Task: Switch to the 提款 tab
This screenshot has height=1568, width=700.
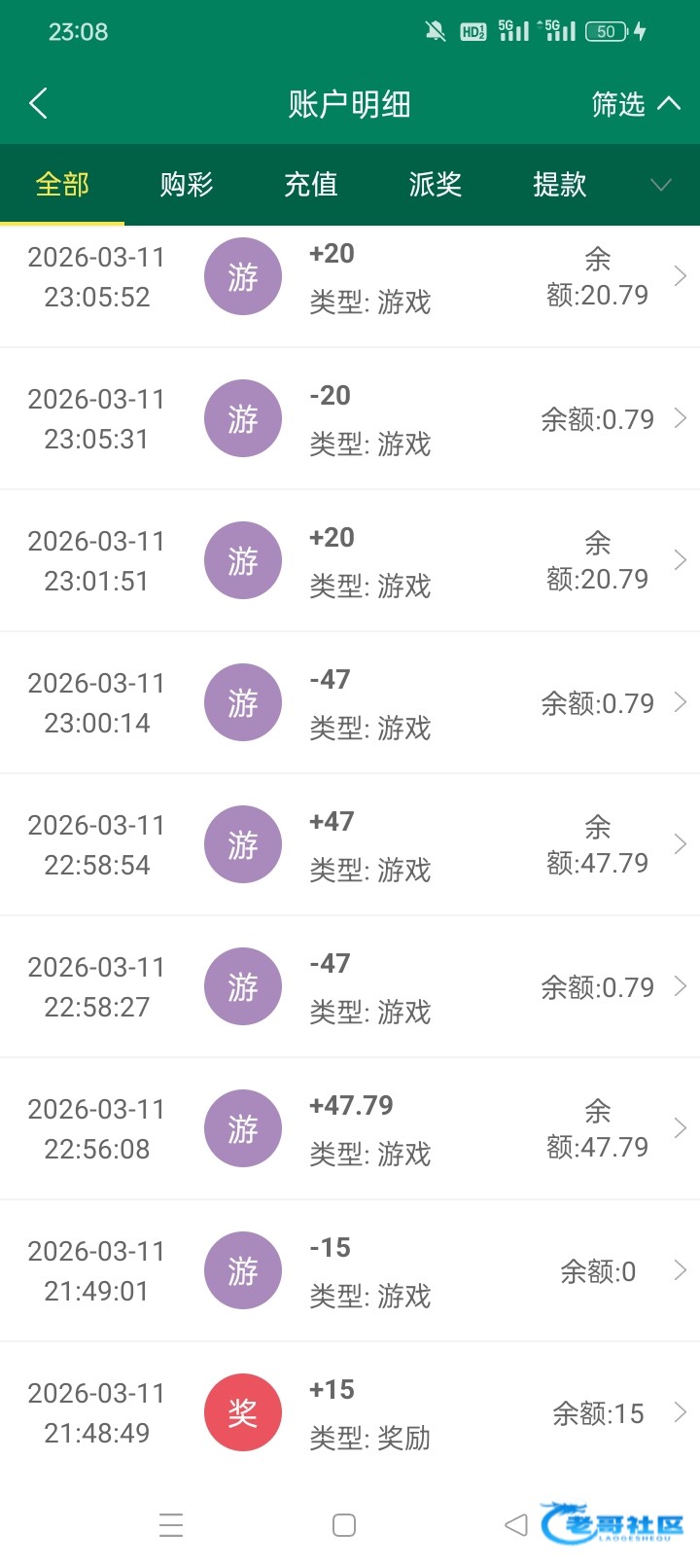Action: tap(559, 184)
